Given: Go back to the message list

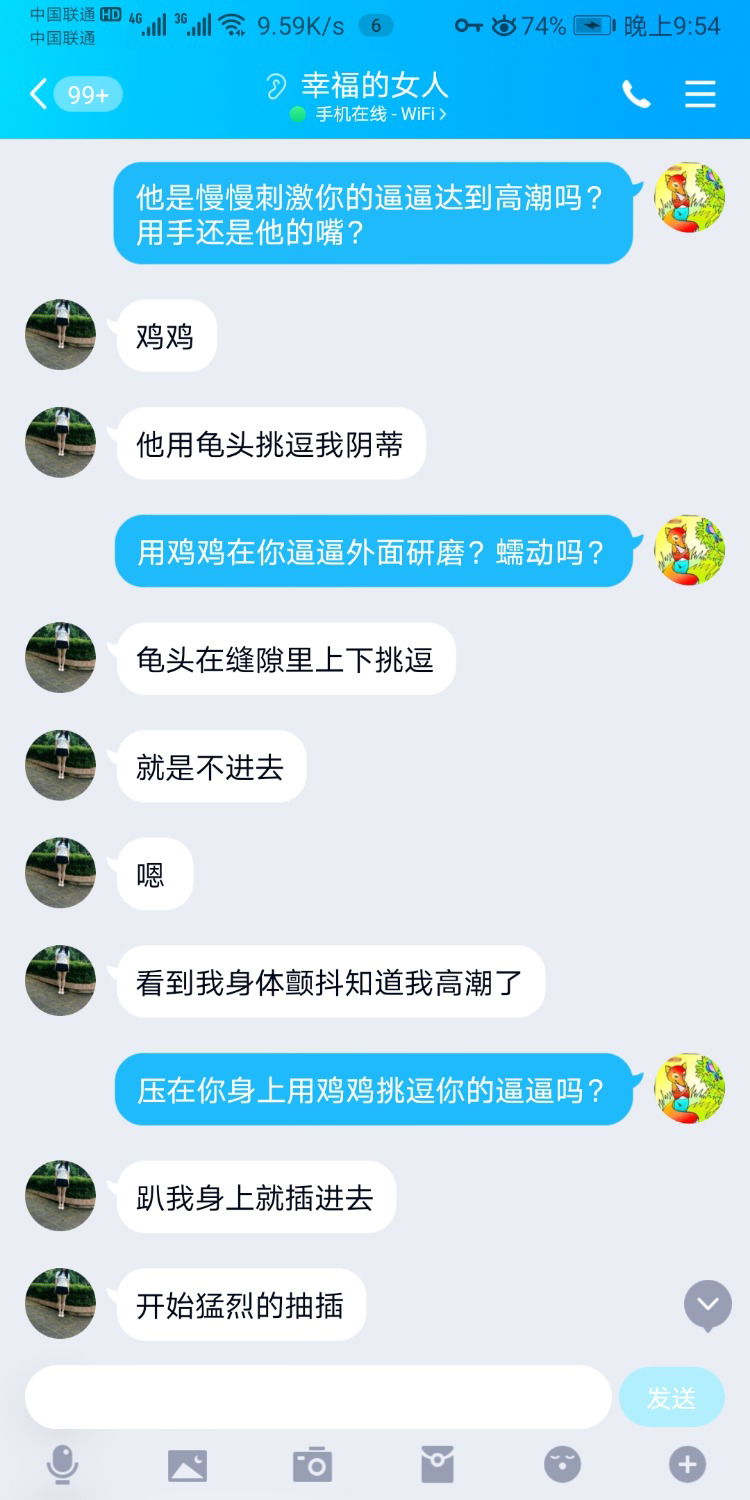Looking at the screenshot, I should [x=40, y=95].
